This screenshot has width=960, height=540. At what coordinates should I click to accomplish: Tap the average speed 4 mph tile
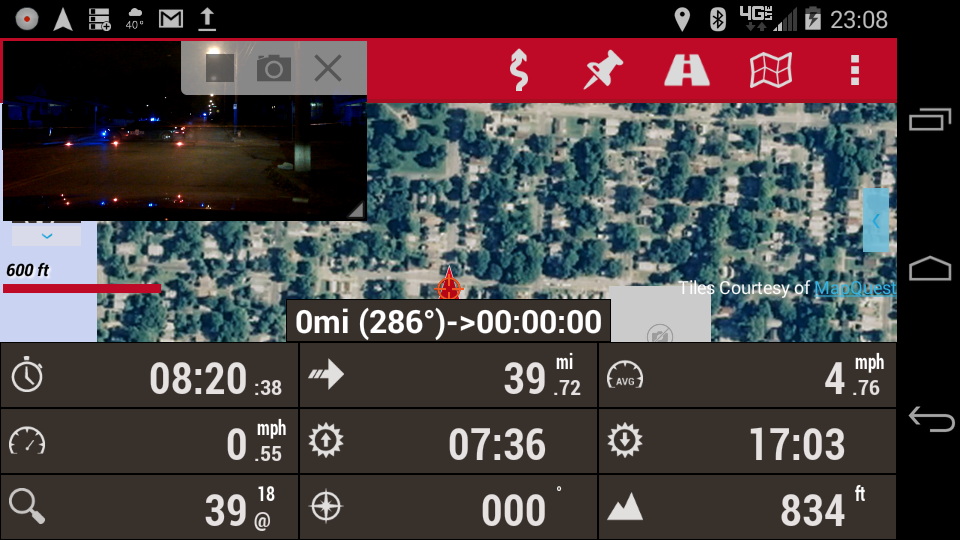[x=747, y=376]
